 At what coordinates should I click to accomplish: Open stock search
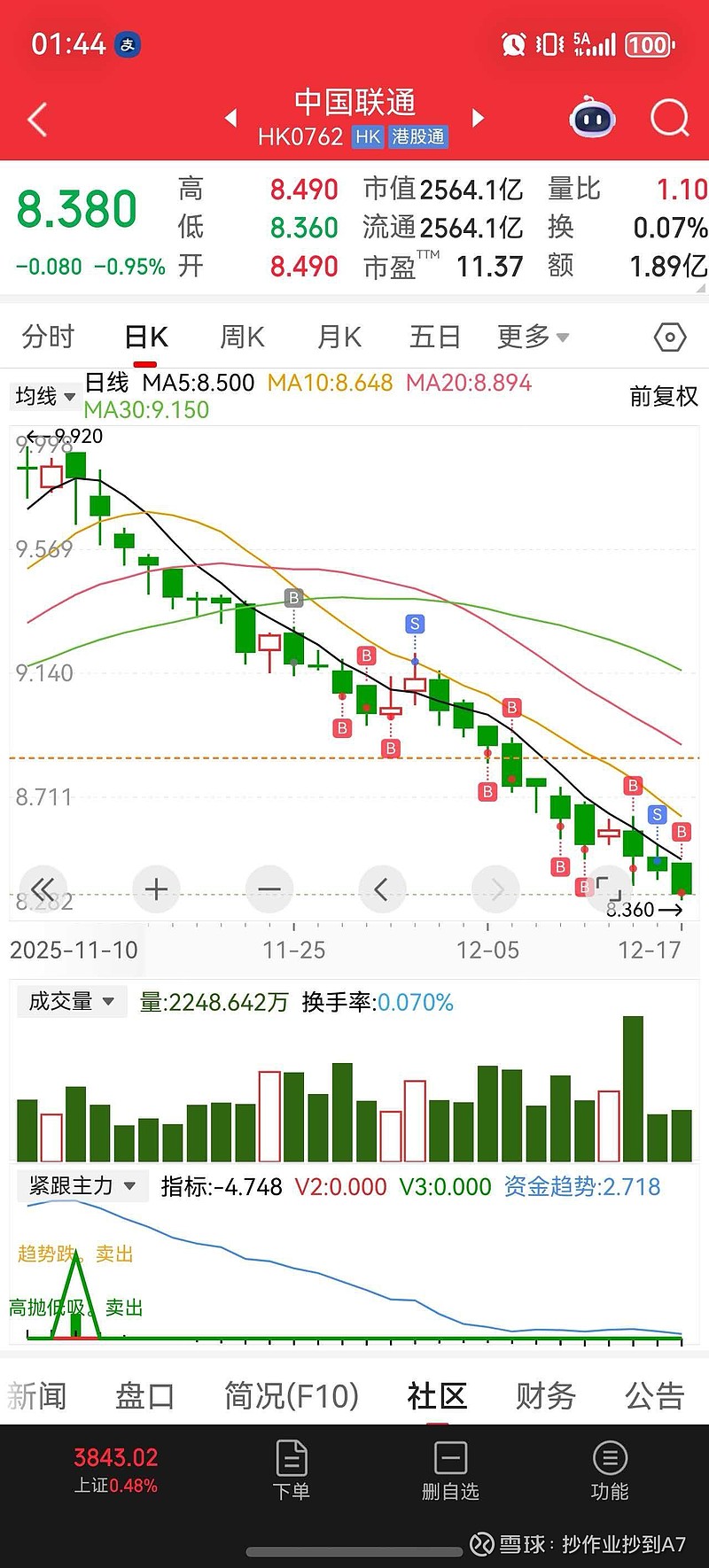pos(669,118)
